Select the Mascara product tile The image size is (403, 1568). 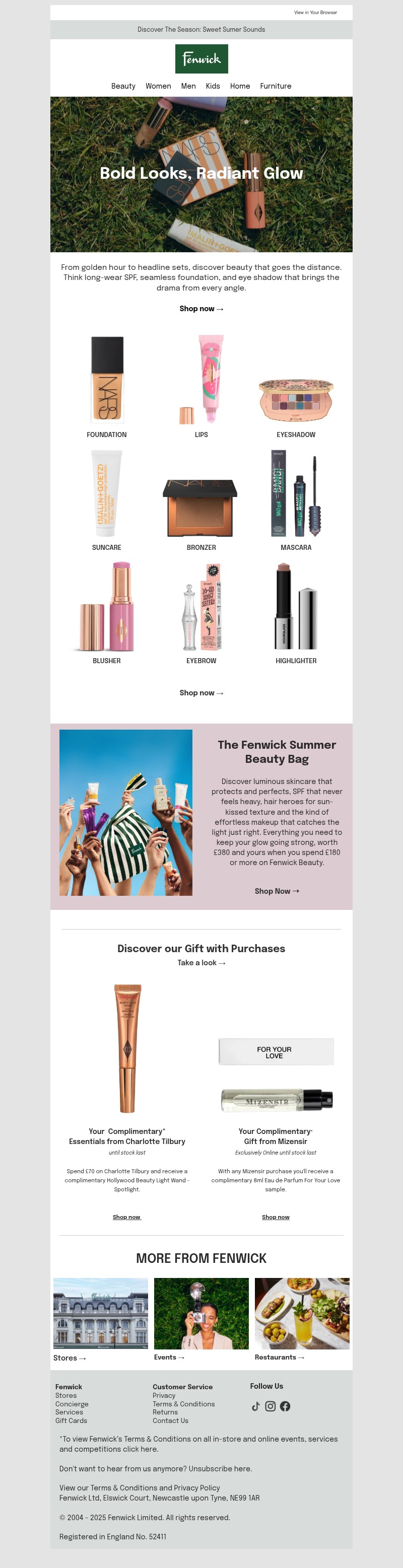tap(296, 499)
